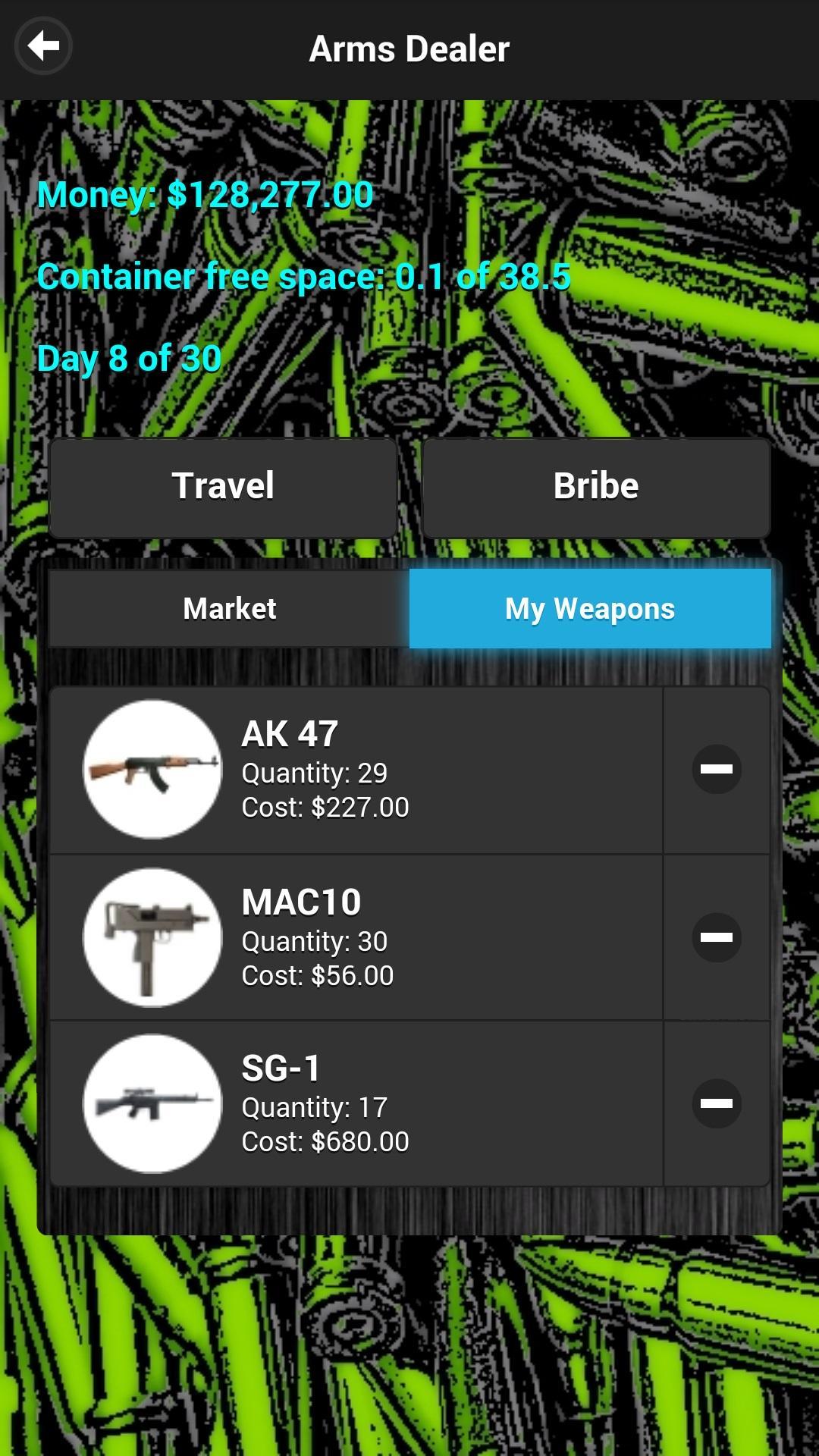
Task: Select the SG-1 list entry
Action: (356, 1105)
